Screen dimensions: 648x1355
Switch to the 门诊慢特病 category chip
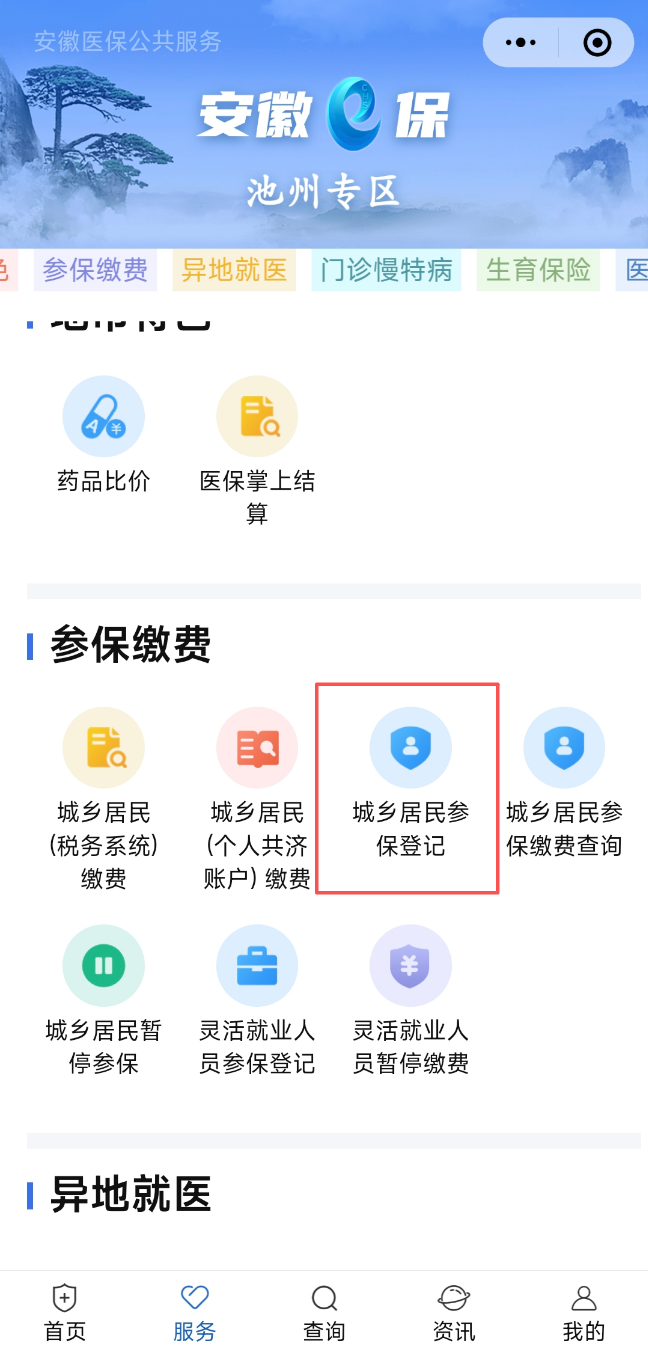pyautogui.click(x=386, y=270)
